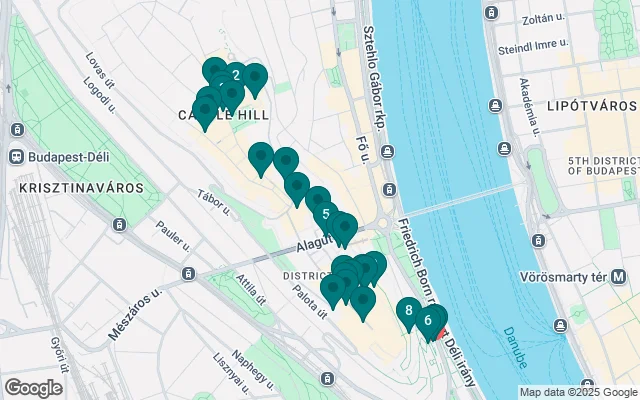
Task: Select the map marker numbered 6
Action: (428, 320)
